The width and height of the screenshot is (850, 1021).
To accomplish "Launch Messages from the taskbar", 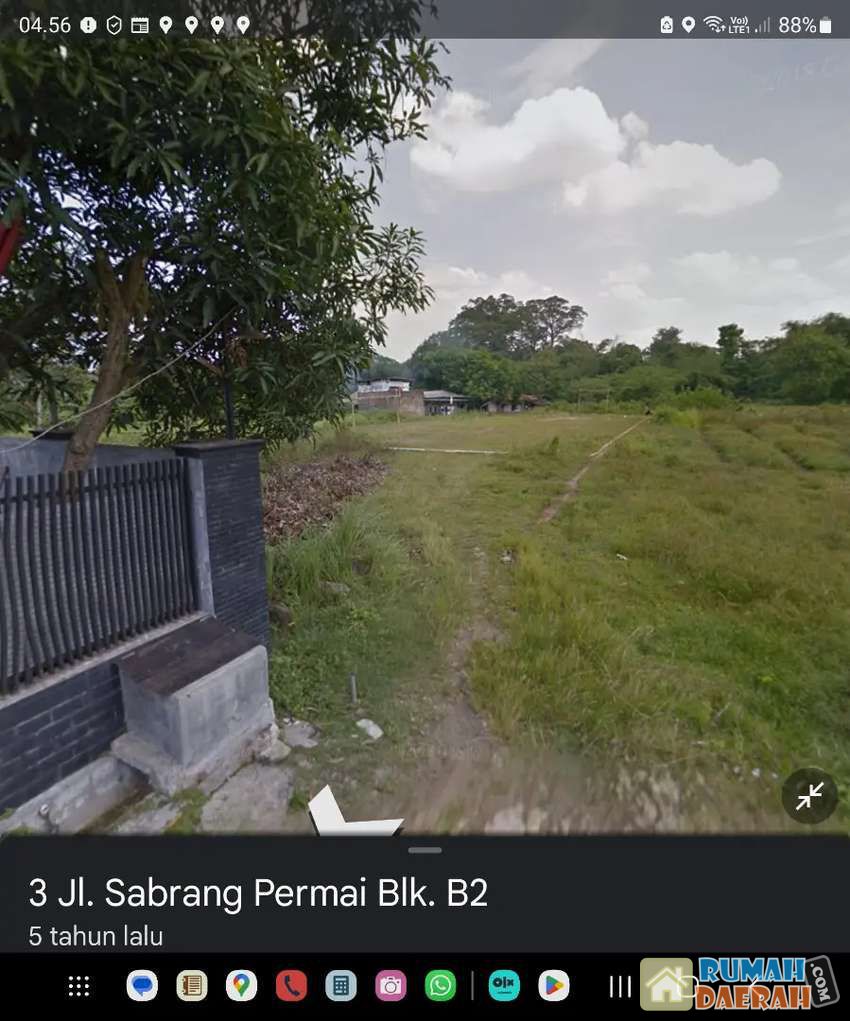I will [142, 986].
